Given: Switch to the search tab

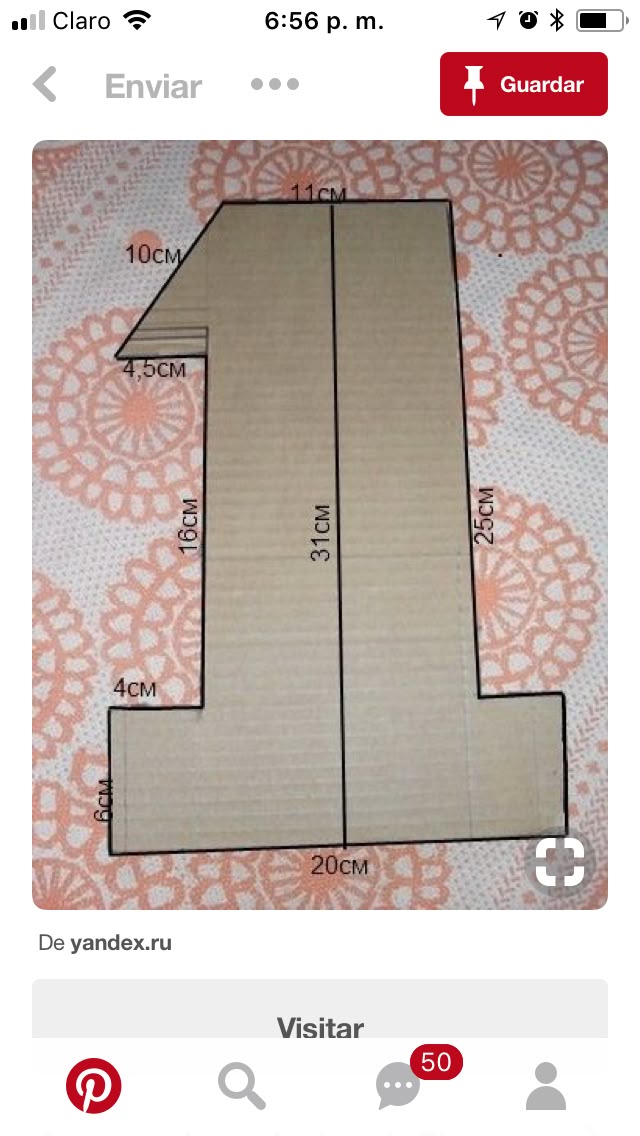Looking at the screenshot, I should (x=242, y=1086).
